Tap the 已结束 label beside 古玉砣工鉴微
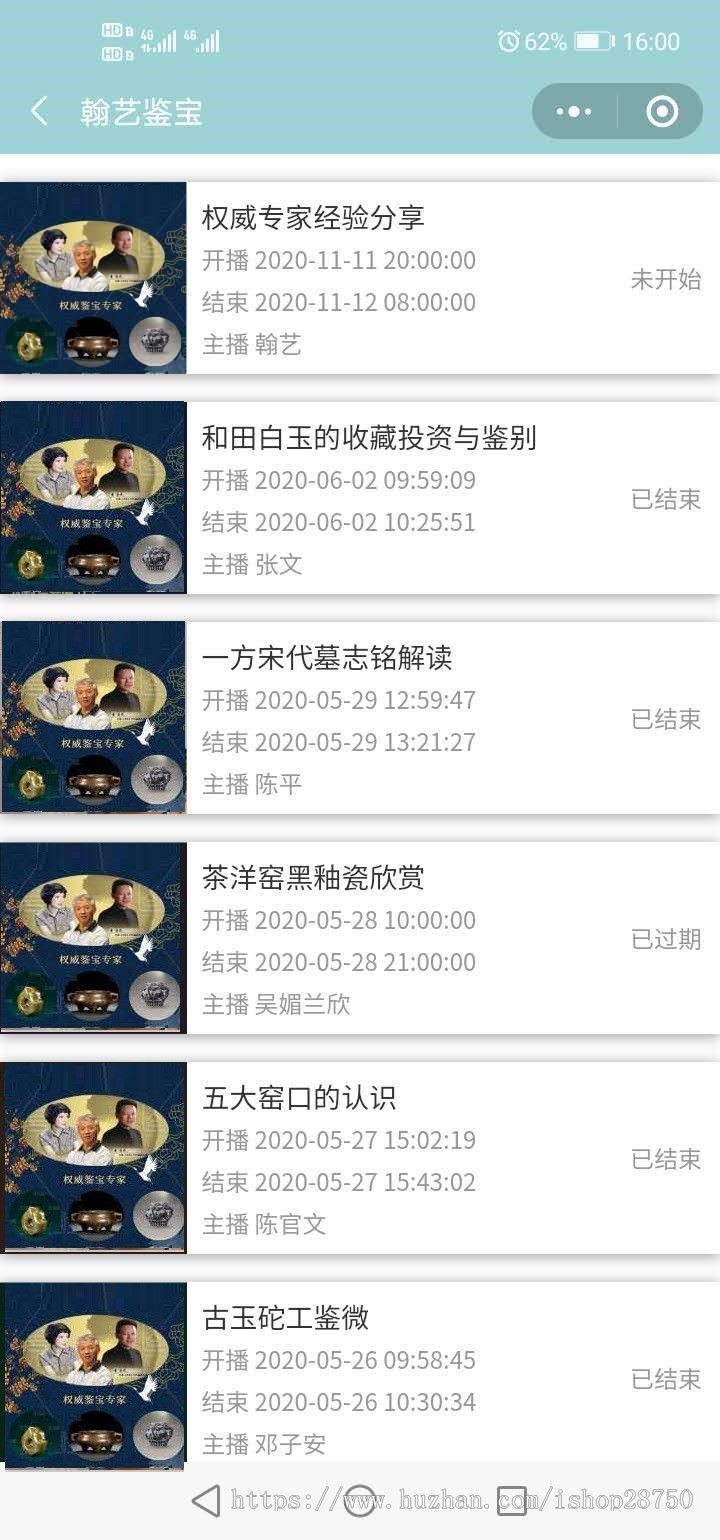Viewport: 720px width, 1540px height. [x=666, y=1380]
